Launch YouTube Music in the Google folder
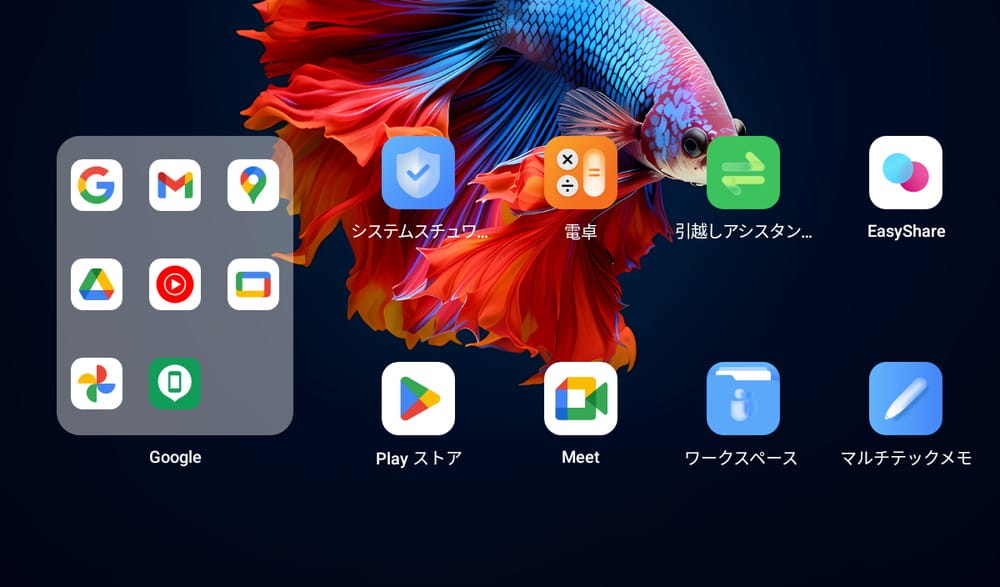This screenshot has height=587, width=1000. pyautogui.click(x=175, y=284)
